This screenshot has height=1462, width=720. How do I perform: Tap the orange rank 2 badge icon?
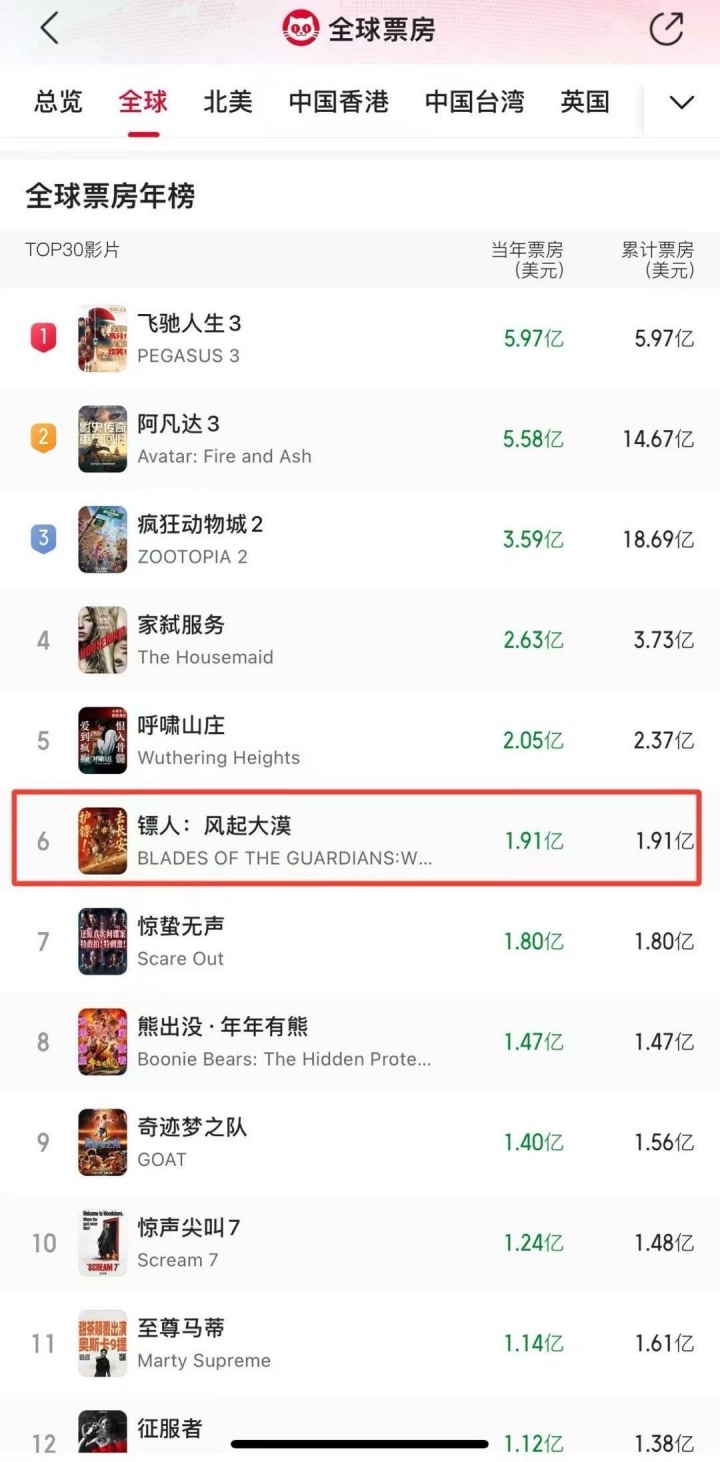pyautogui.click(x=42, y=437)
